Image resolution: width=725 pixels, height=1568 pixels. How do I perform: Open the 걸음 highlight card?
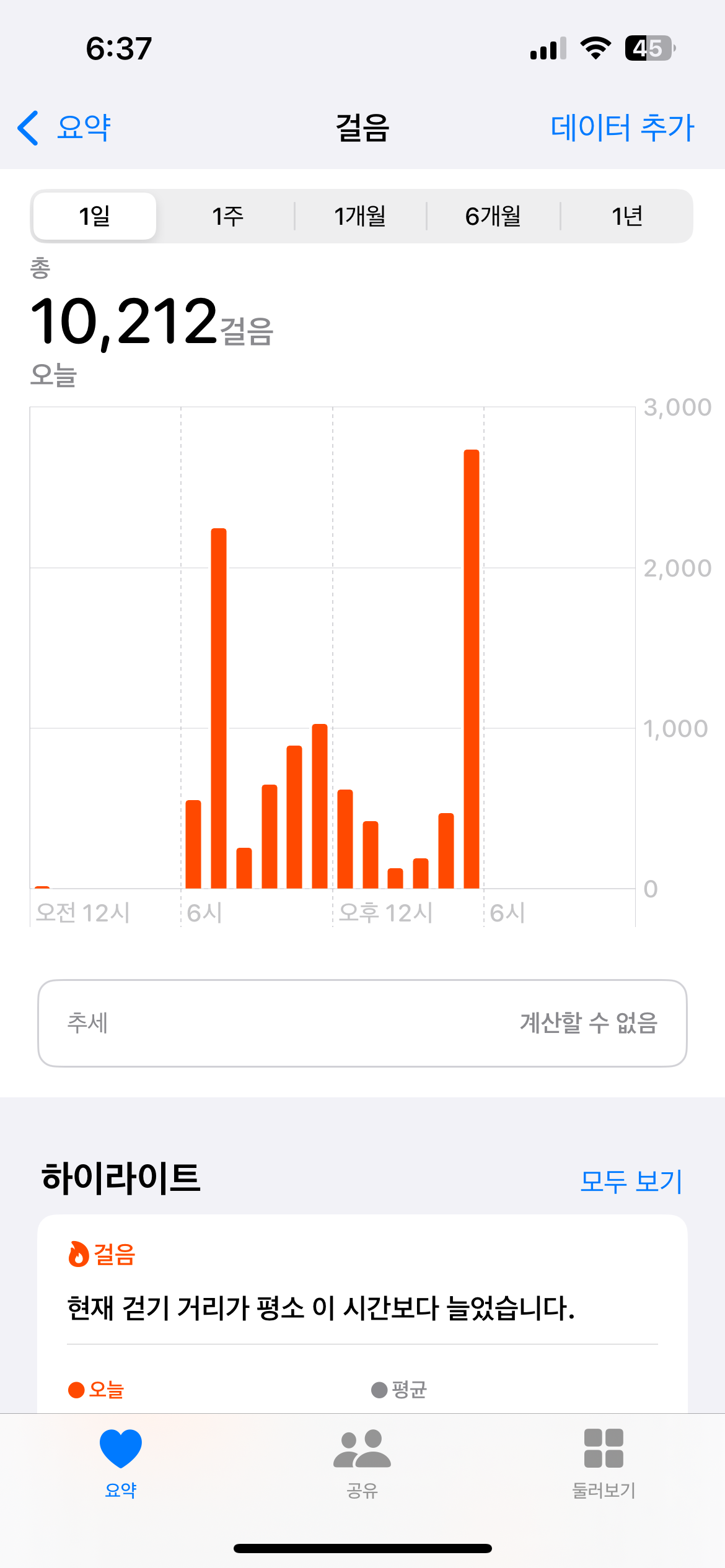click(x=362, y=1308)
